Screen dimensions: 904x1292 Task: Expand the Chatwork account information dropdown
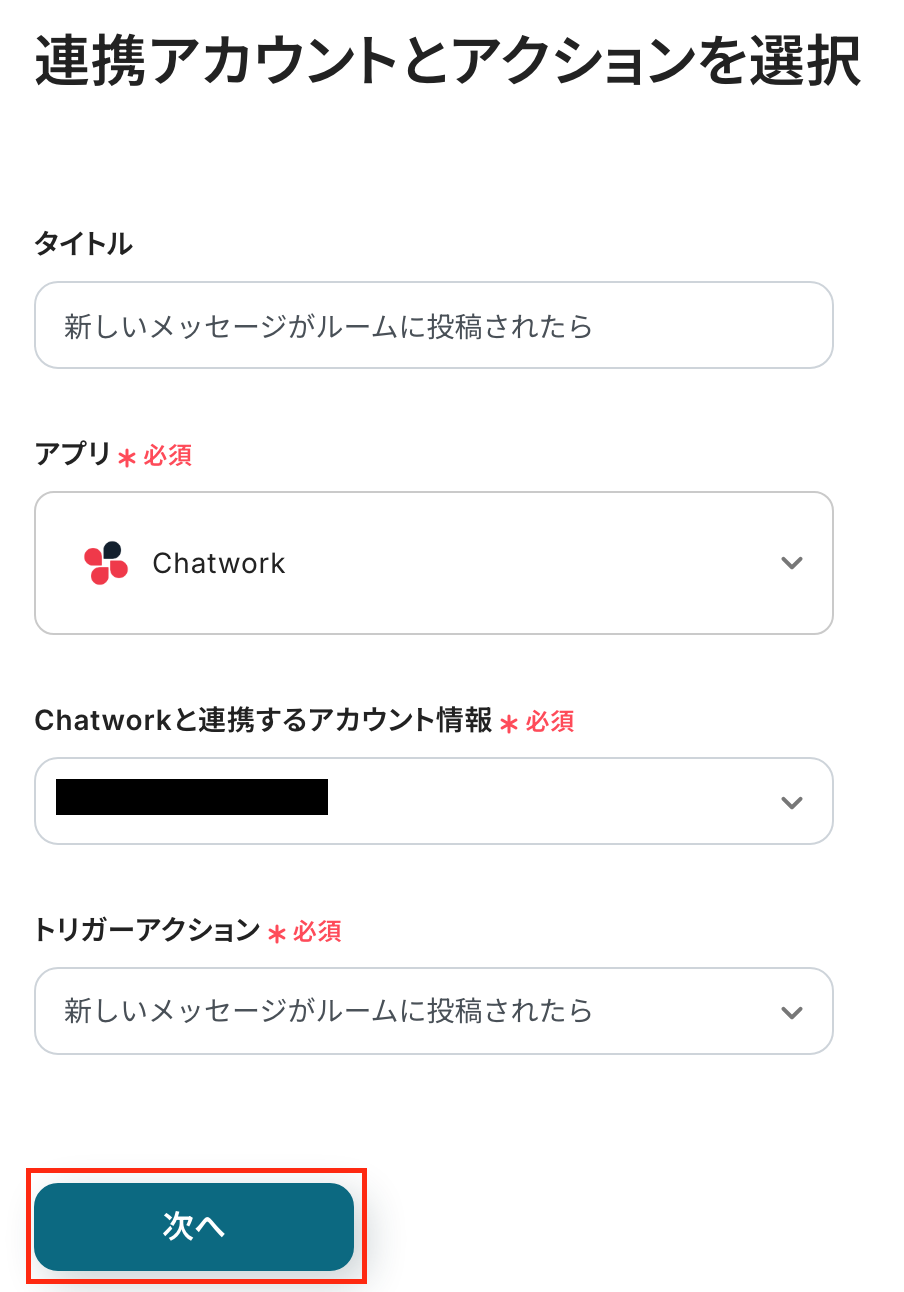433,801
